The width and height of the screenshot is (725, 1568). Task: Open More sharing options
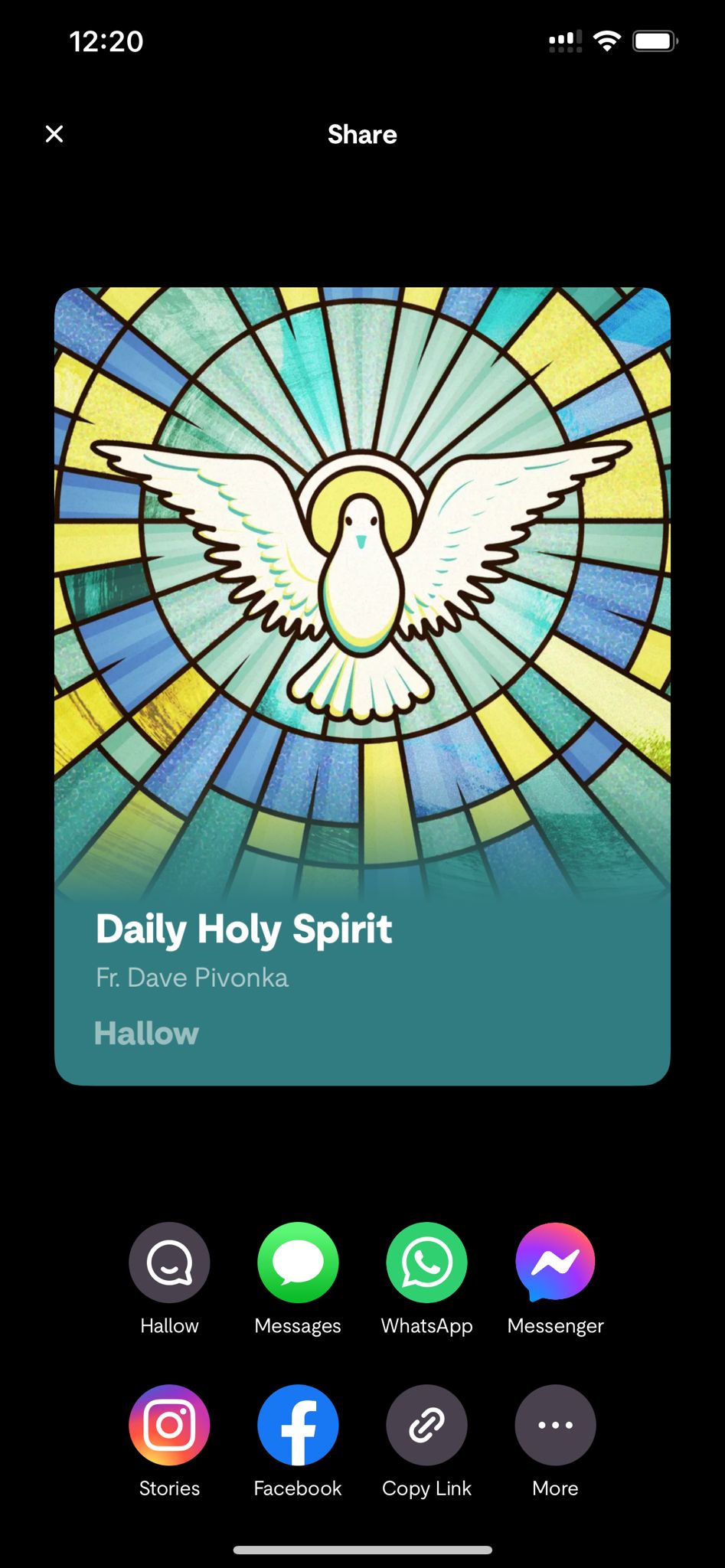pos(555,1424)
